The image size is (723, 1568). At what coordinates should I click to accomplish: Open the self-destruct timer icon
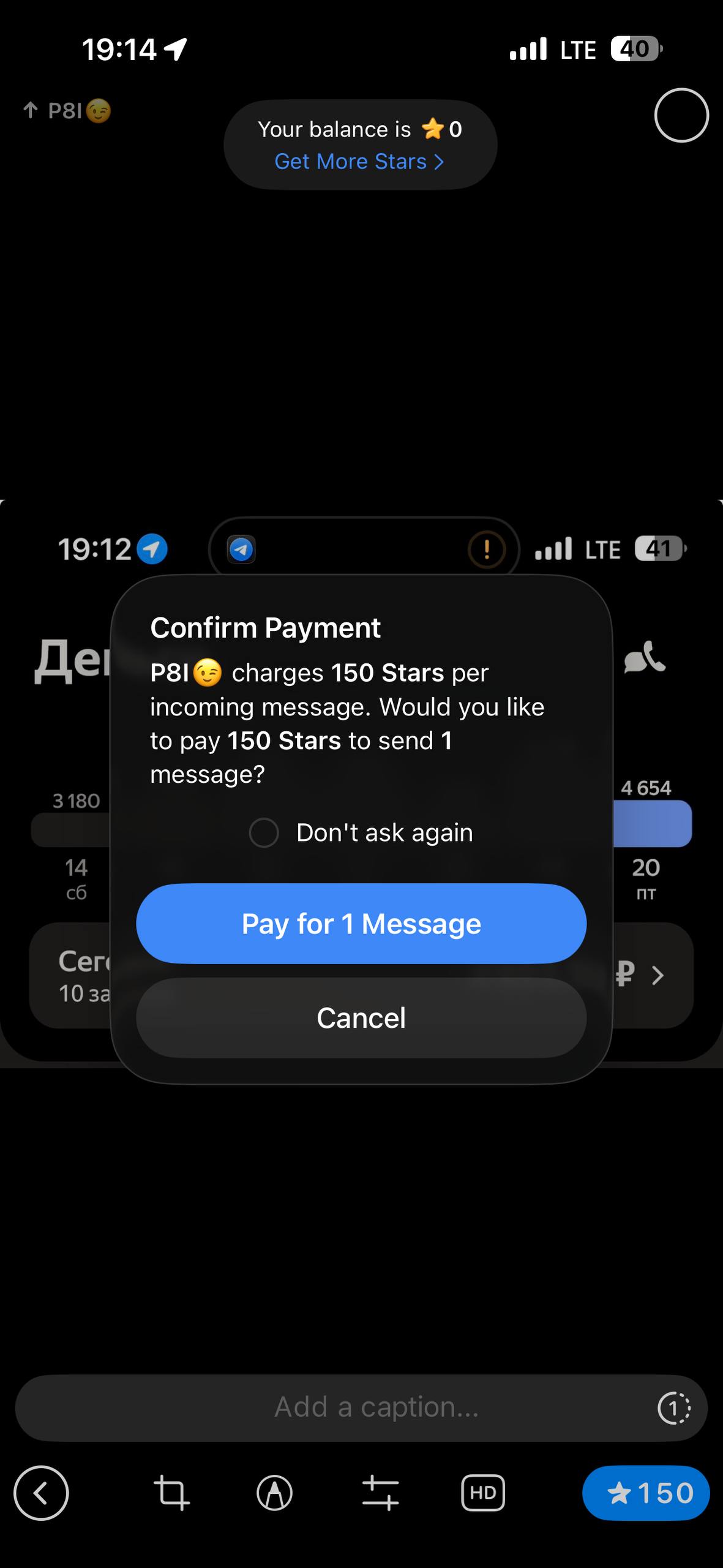(673, 1408)
